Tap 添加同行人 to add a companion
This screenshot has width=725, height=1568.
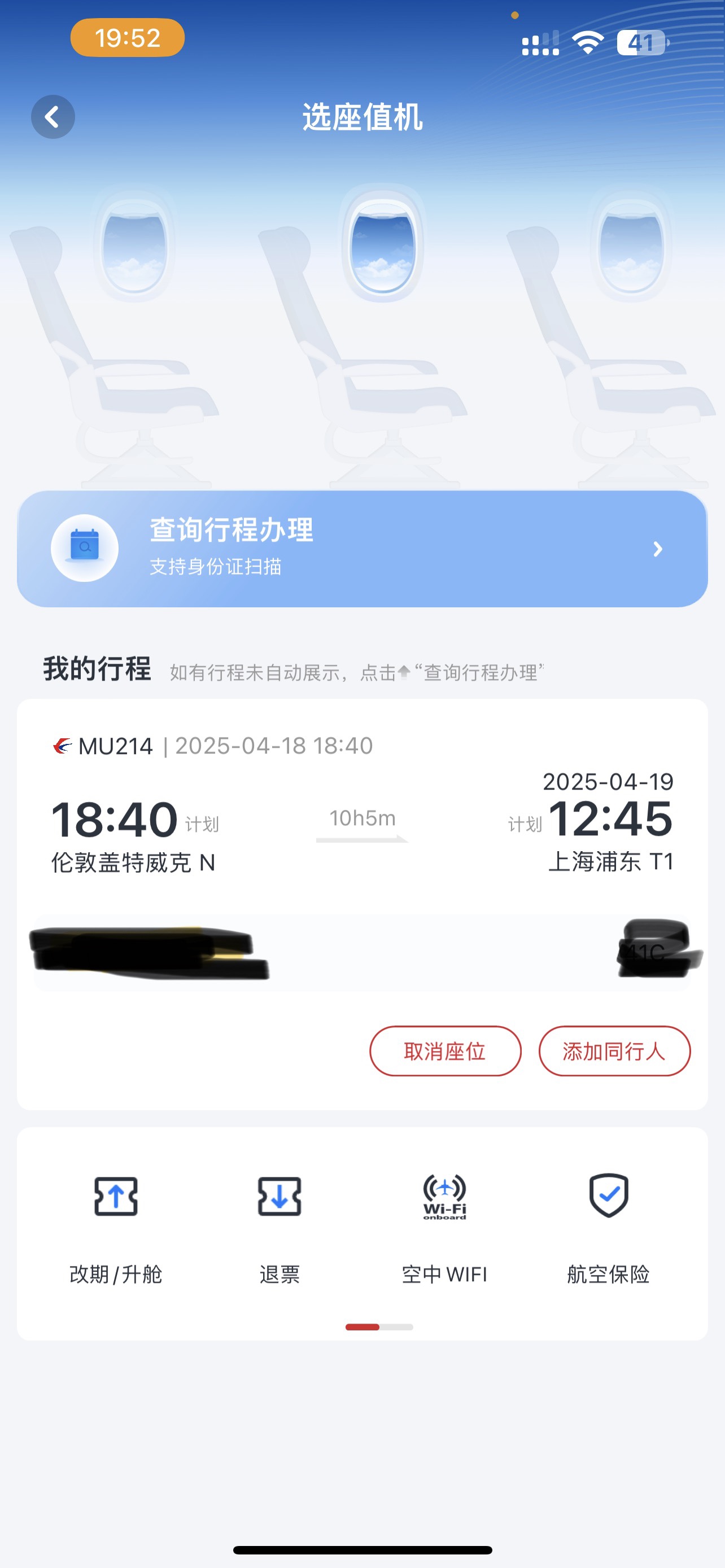pyautogui.click(x=614, y=1051)
